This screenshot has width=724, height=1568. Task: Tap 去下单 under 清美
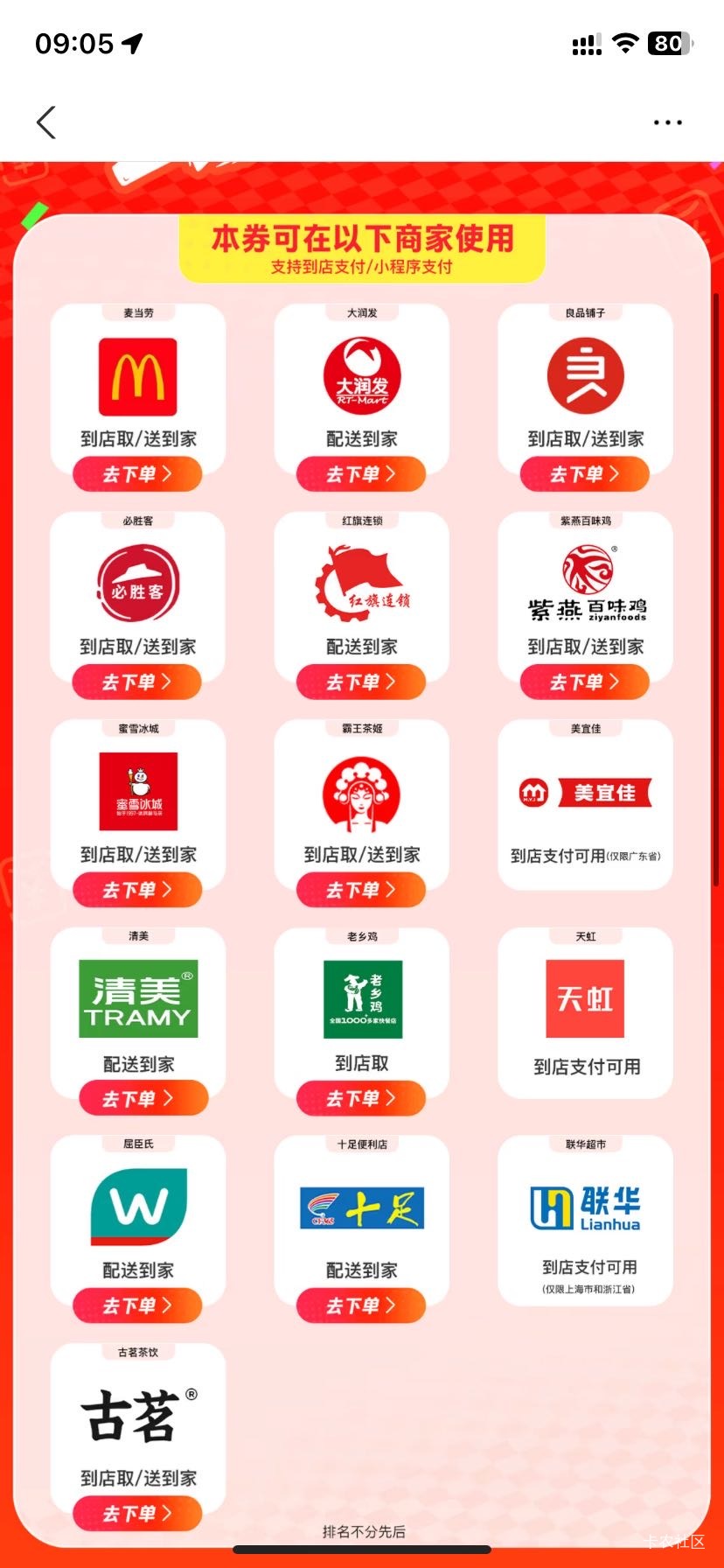coord(143,1098)
